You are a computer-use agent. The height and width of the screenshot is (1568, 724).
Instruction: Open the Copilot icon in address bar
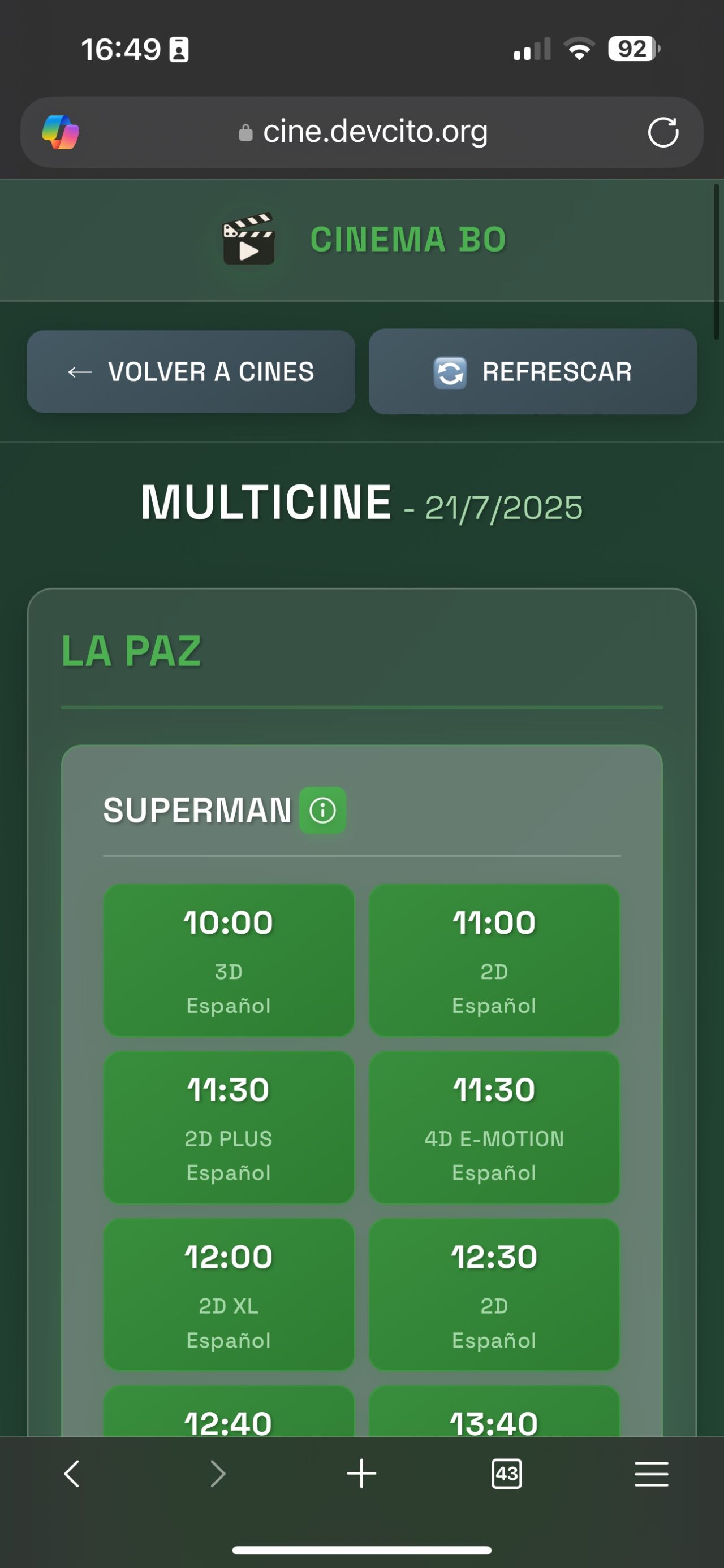(61, 132)
